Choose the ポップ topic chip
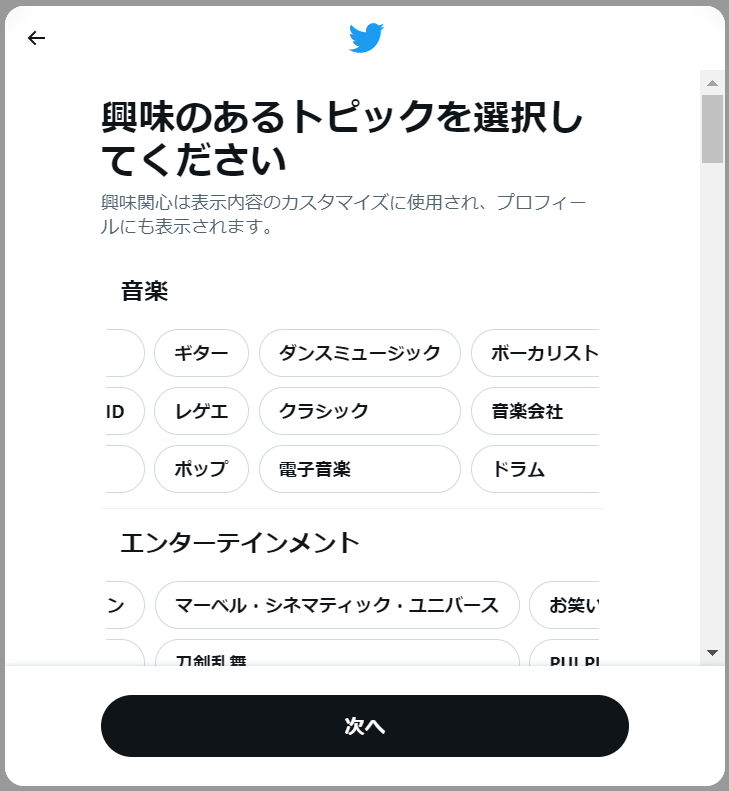The width and height of the screenshot is (729, 791). tap(201, 469)
